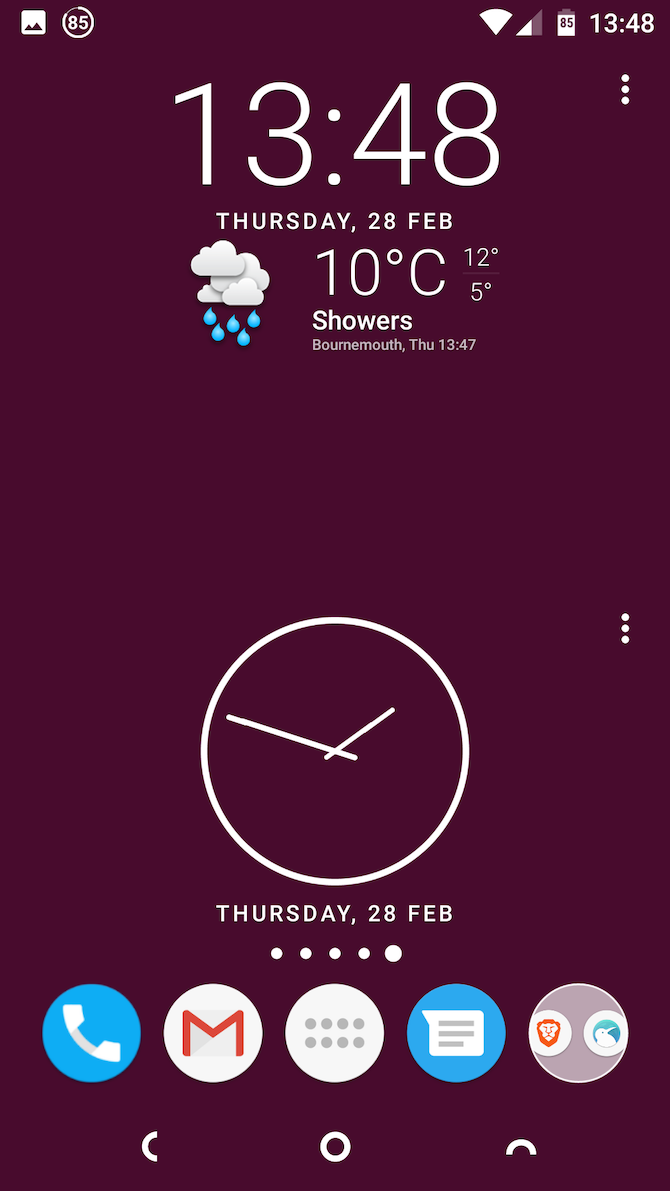Tap the large digital 13:48 clock widget

(x=335, y=135)
